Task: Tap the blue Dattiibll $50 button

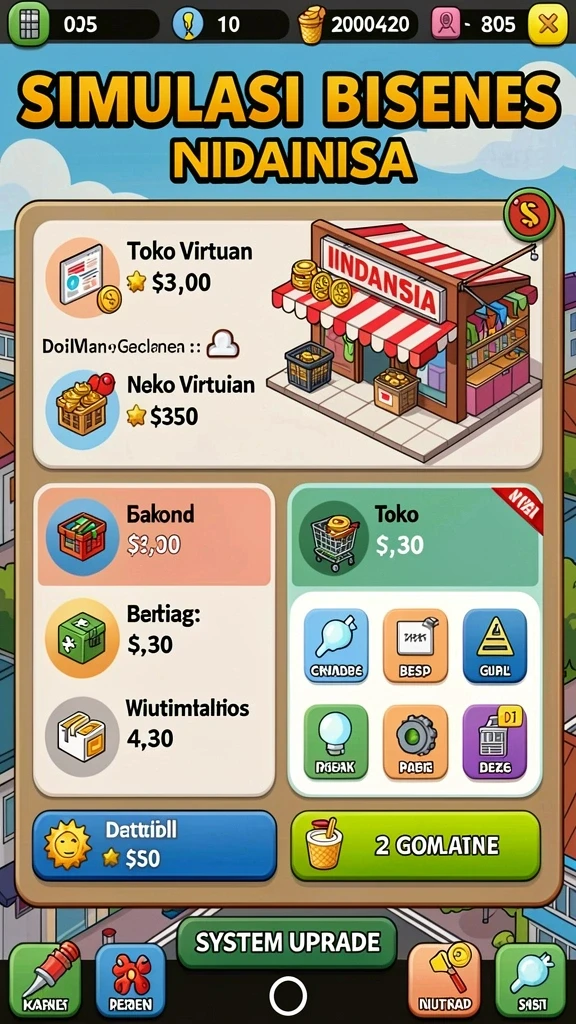Action: 154,846
